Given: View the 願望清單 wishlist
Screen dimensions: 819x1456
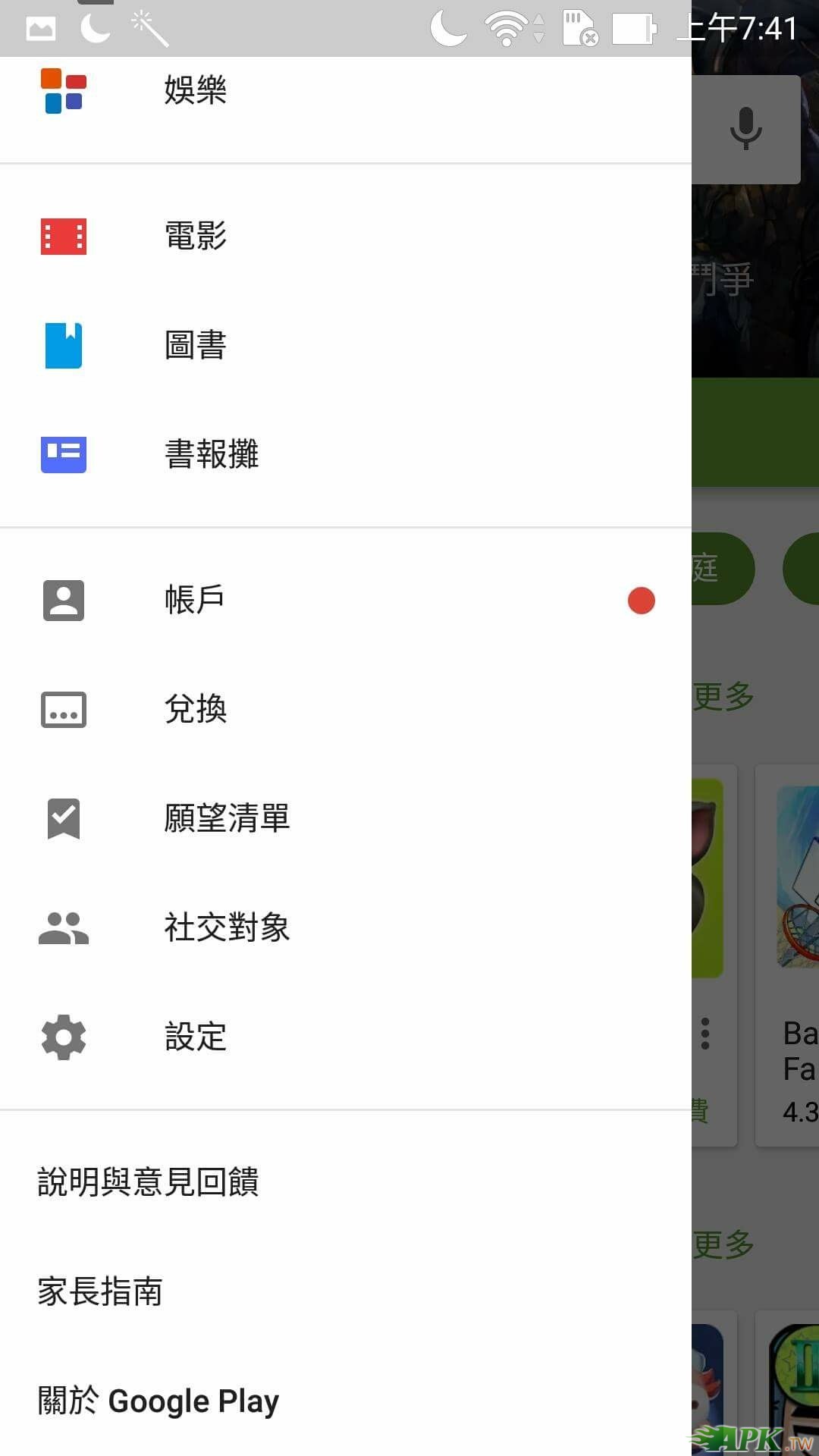Looking at the screenshot, I should [x=227, y=818].
